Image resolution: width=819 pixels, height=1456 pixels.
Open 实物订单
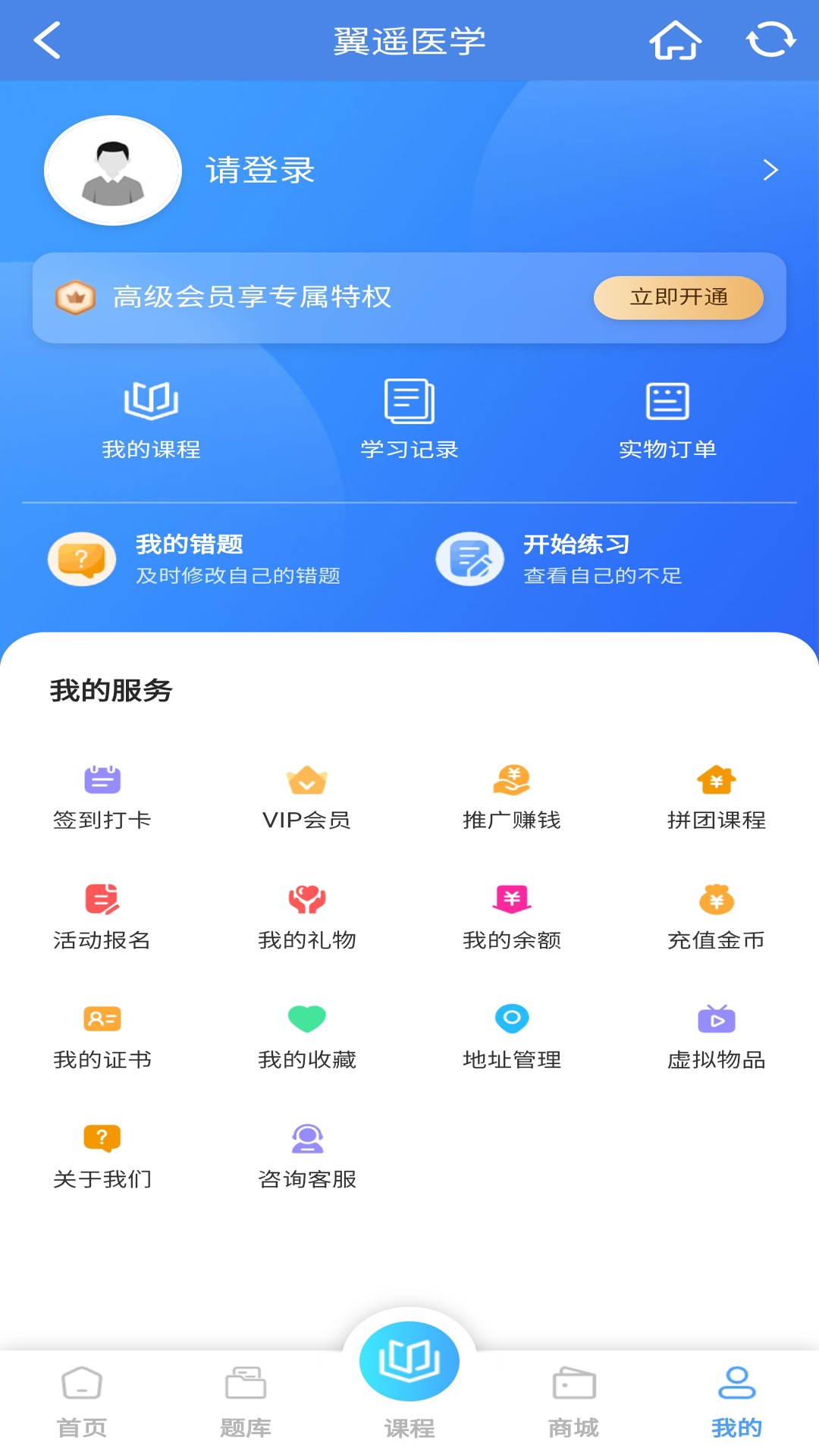click(667, 419)
